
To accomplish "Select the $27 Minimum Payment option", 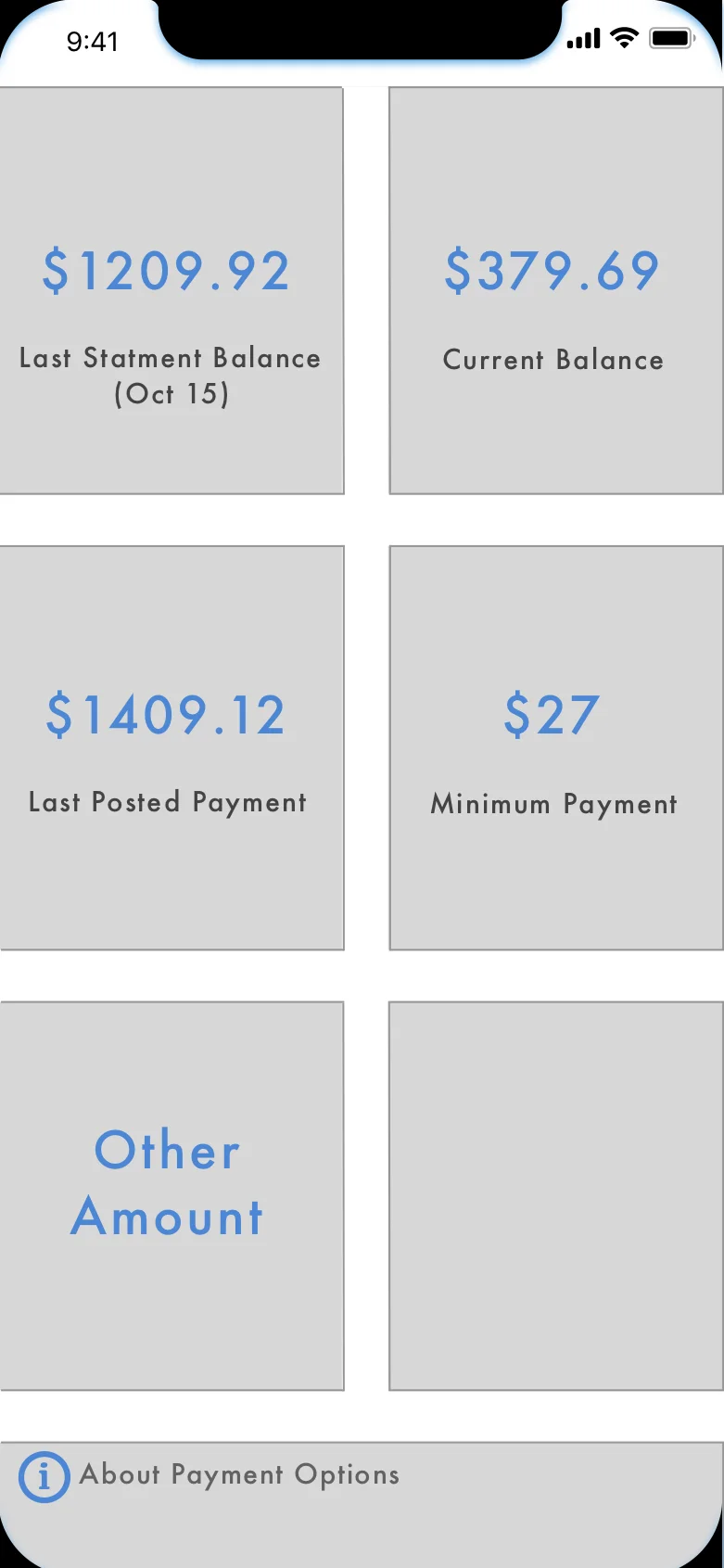I will 555,747.
